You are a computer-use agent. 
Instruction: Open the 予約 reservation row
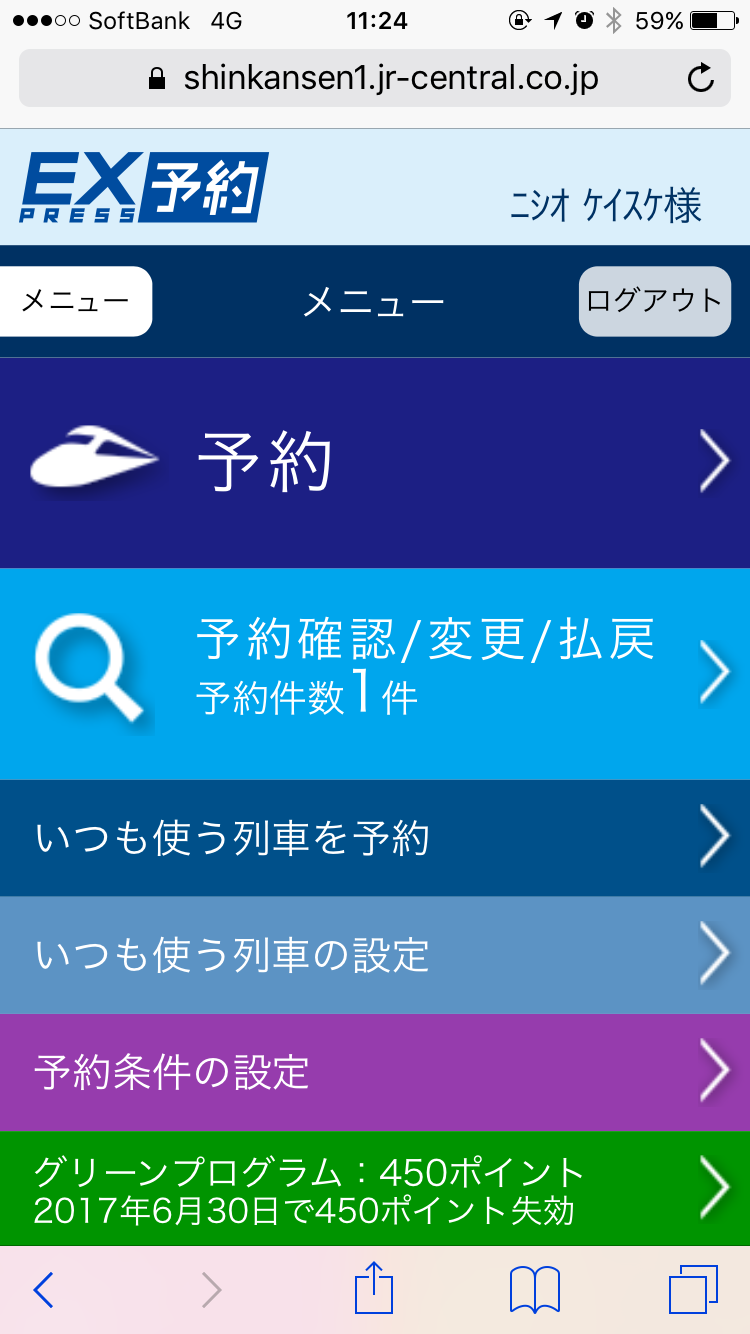point(375,463)
